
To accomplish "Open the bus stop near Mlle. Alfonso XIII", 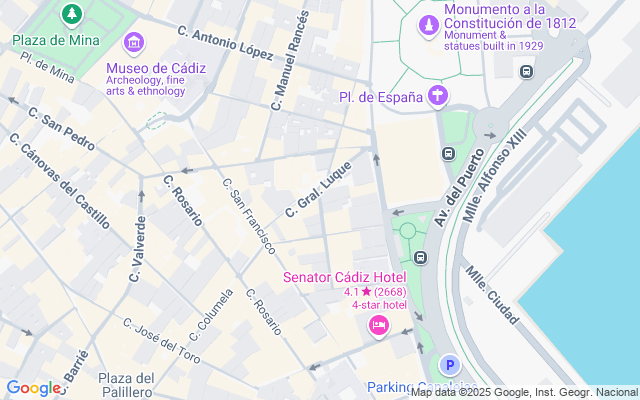I will [x=526, y=72].
